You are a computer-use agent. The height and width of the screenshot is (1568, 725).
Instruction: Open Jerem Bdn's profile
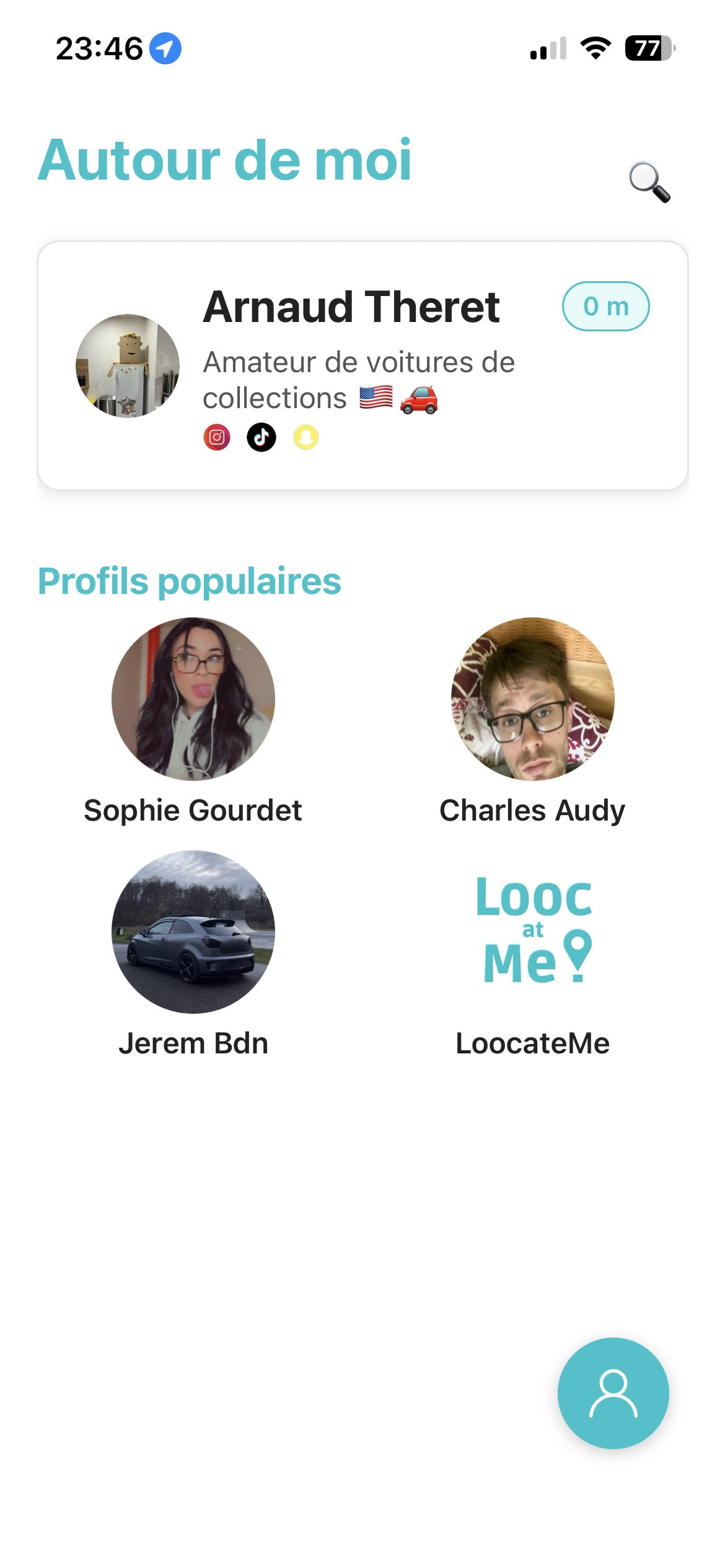(193, 932)
